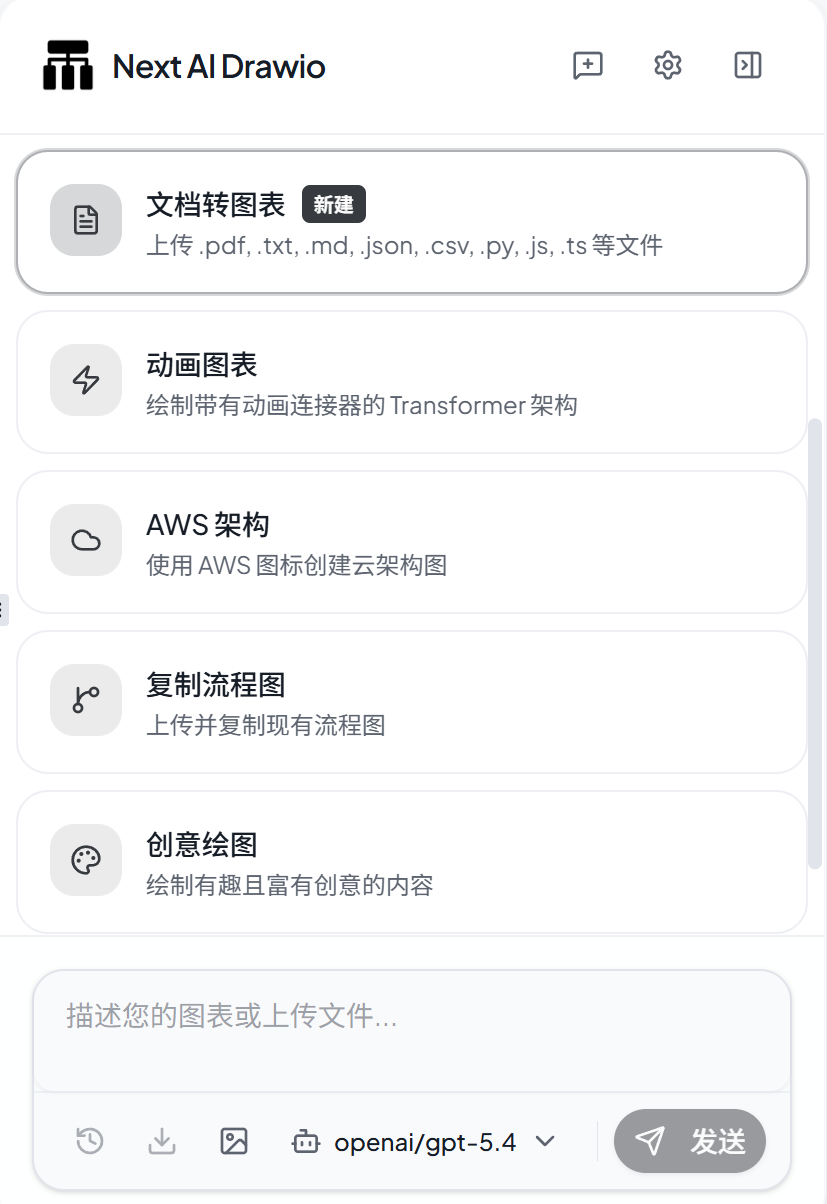Click the 发送 send button

[x=690, y=1141]
